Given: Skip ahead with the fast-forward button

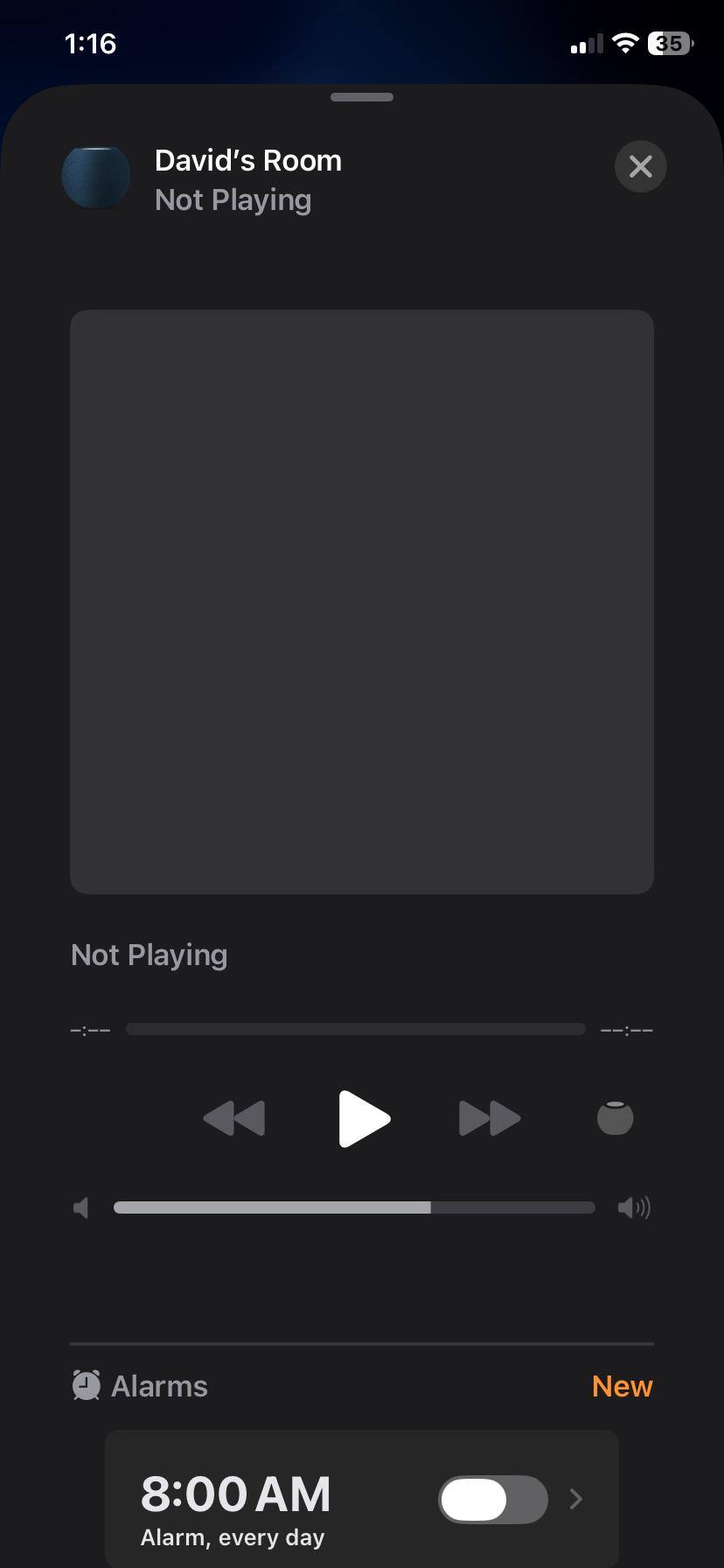Looking at the screenshot, I should click(x=490, y=1118).
